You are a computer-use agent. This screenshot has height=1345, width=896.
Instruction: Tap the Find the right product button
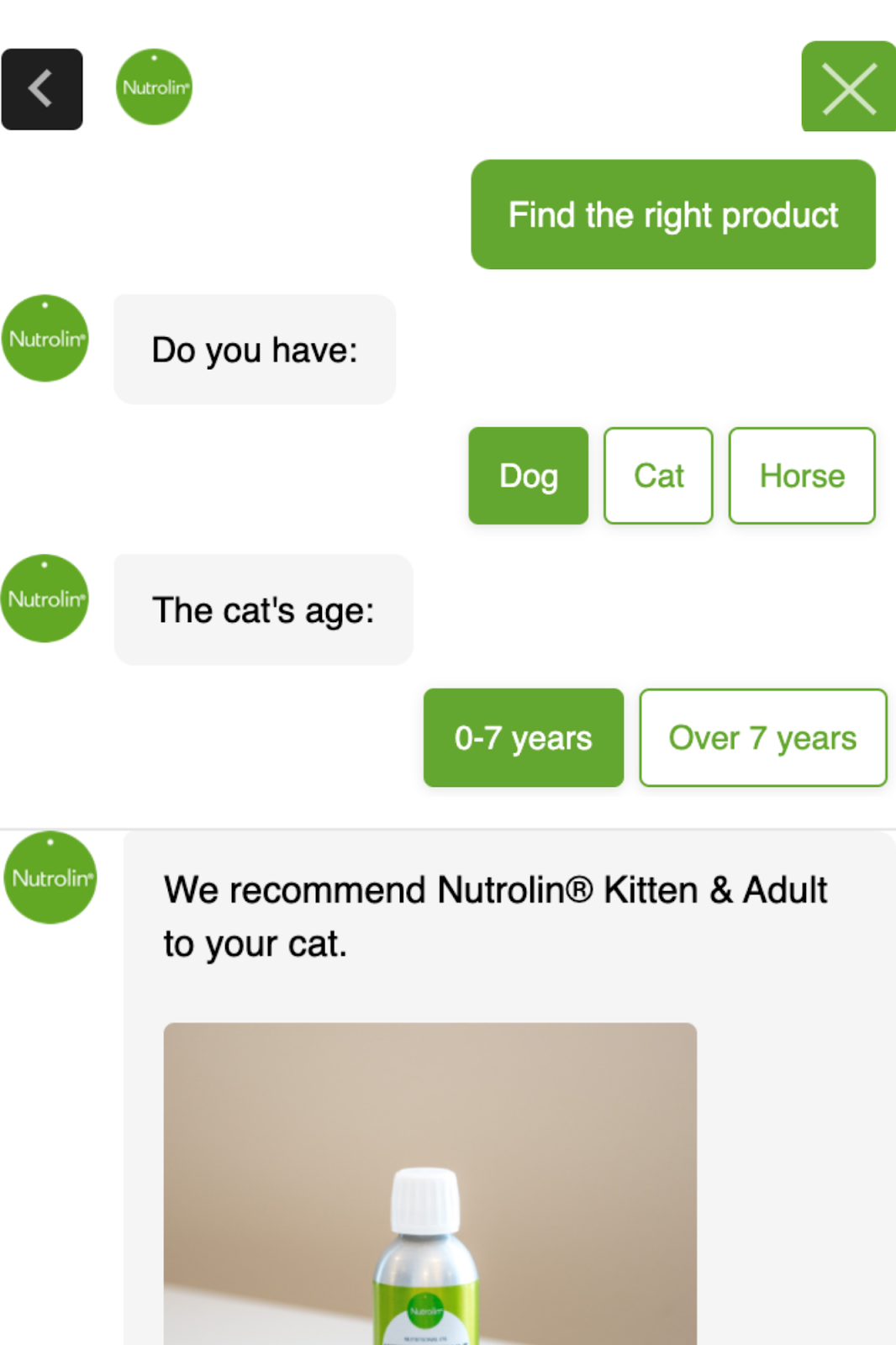click(672, 215)
